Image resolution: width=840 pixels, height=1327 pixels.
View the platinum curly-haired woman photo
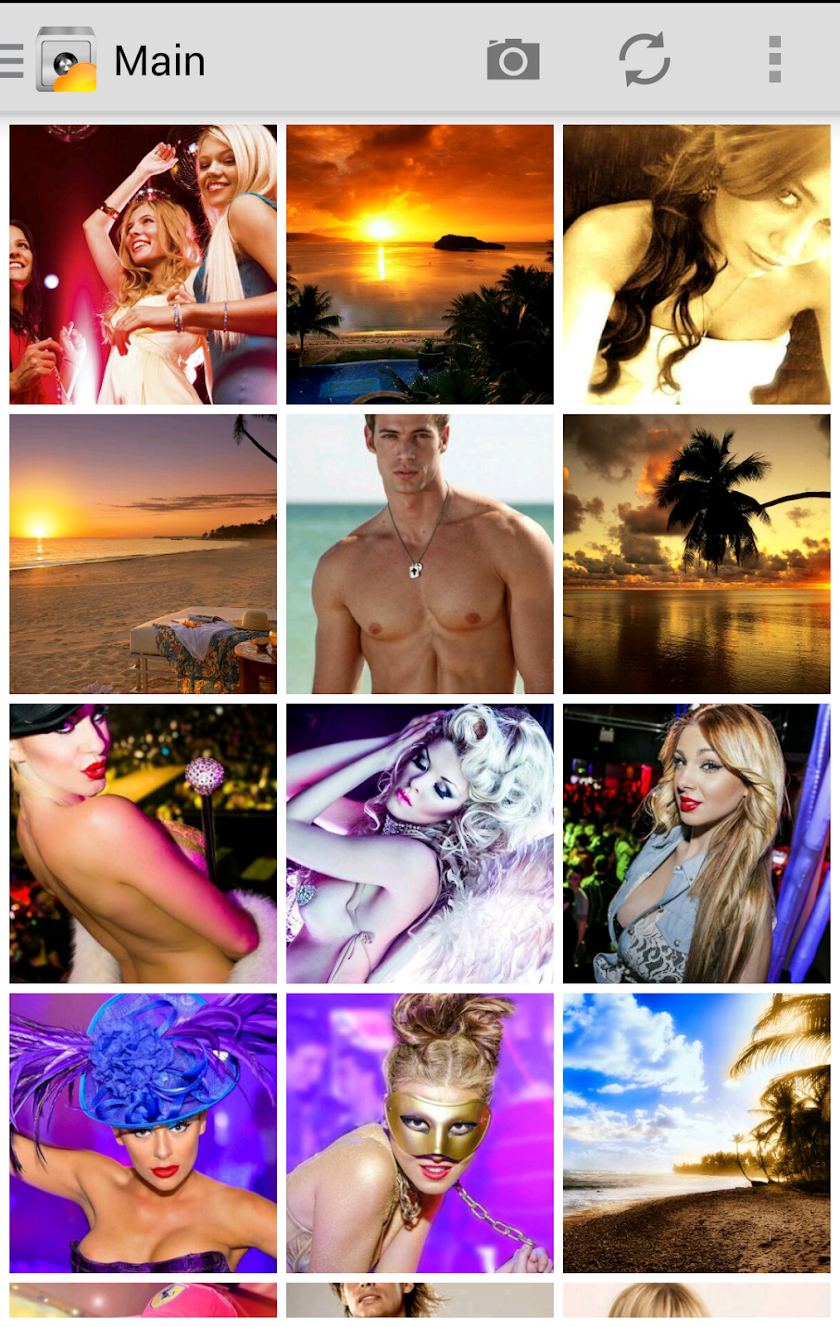pyautogui.click(x=420, y=843)
